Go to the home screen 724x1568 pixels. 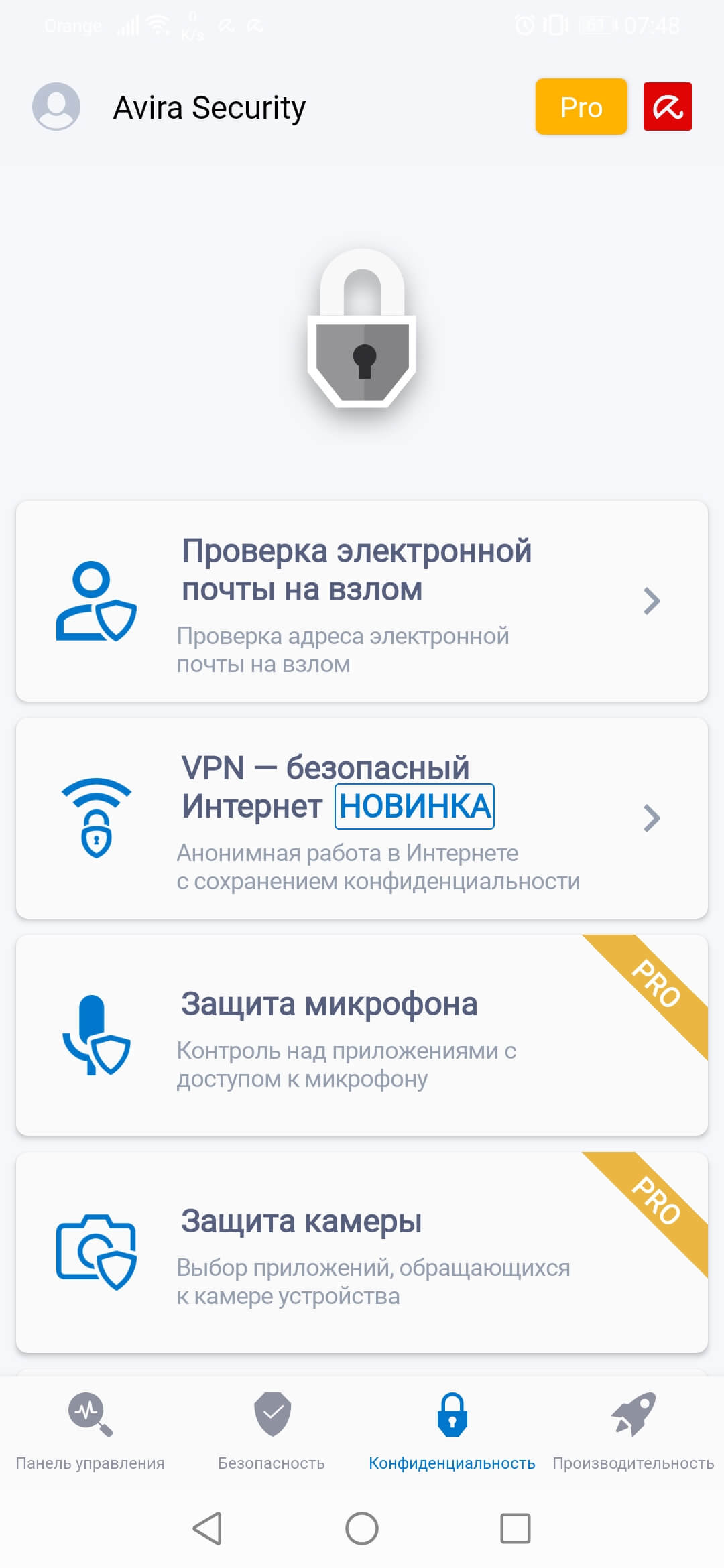click(362, 1528)
